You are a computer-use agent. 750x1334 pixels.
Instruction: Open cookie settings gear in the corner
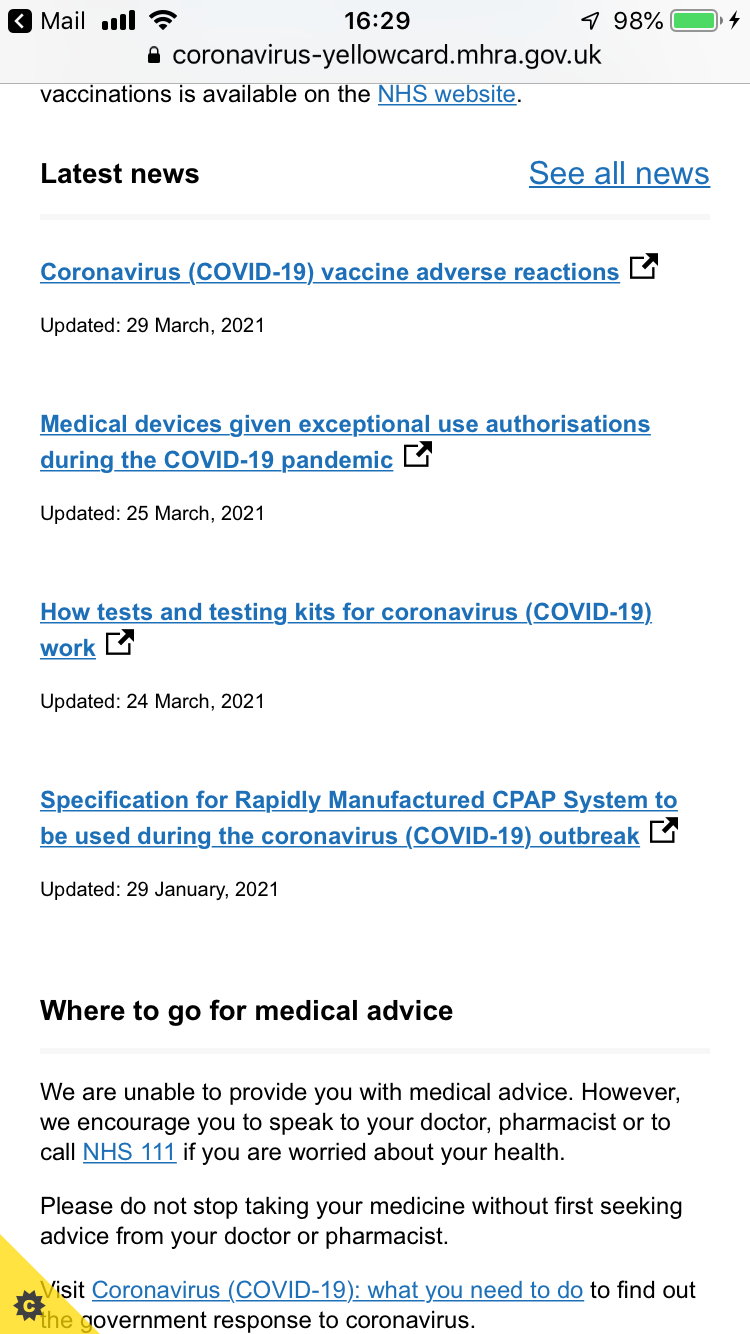click(28, 1304)
